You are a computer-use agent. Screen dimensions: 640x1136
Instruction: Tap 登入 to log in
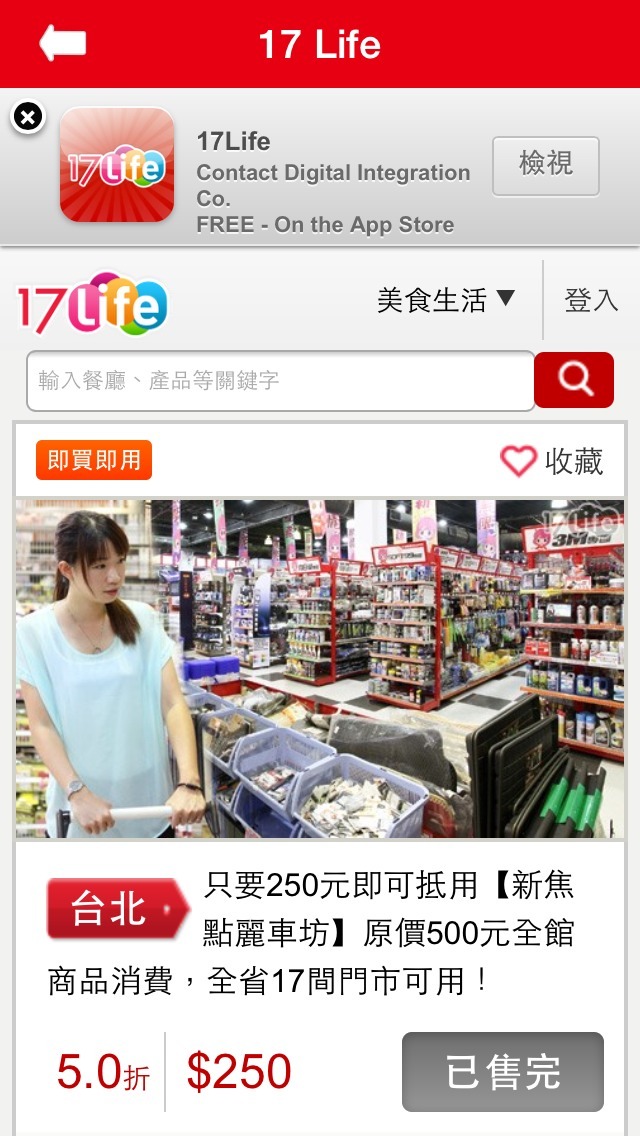[x=591, y=299]
